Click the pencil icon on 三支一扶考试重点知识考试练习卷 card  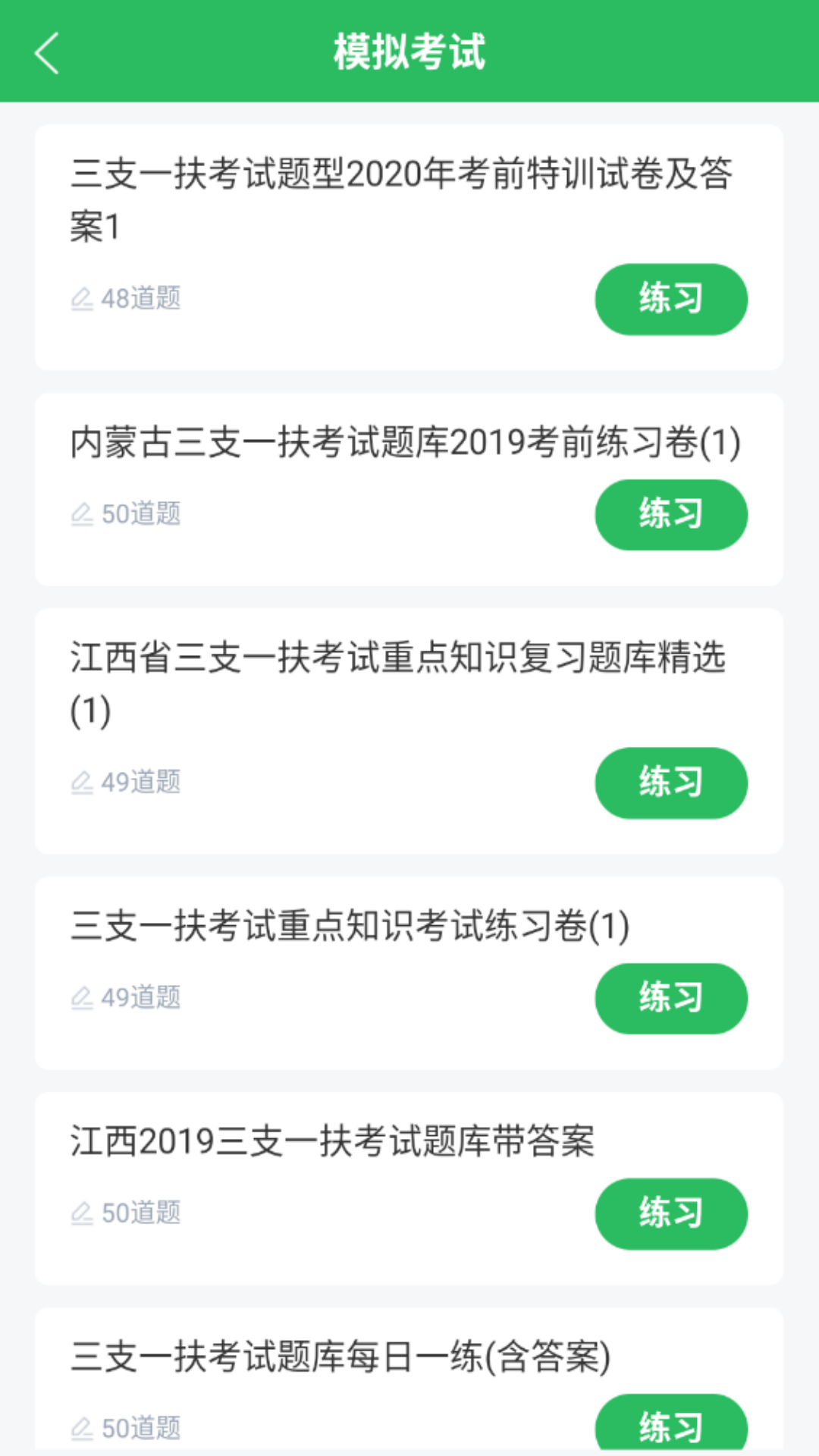(x=83, y=997)
